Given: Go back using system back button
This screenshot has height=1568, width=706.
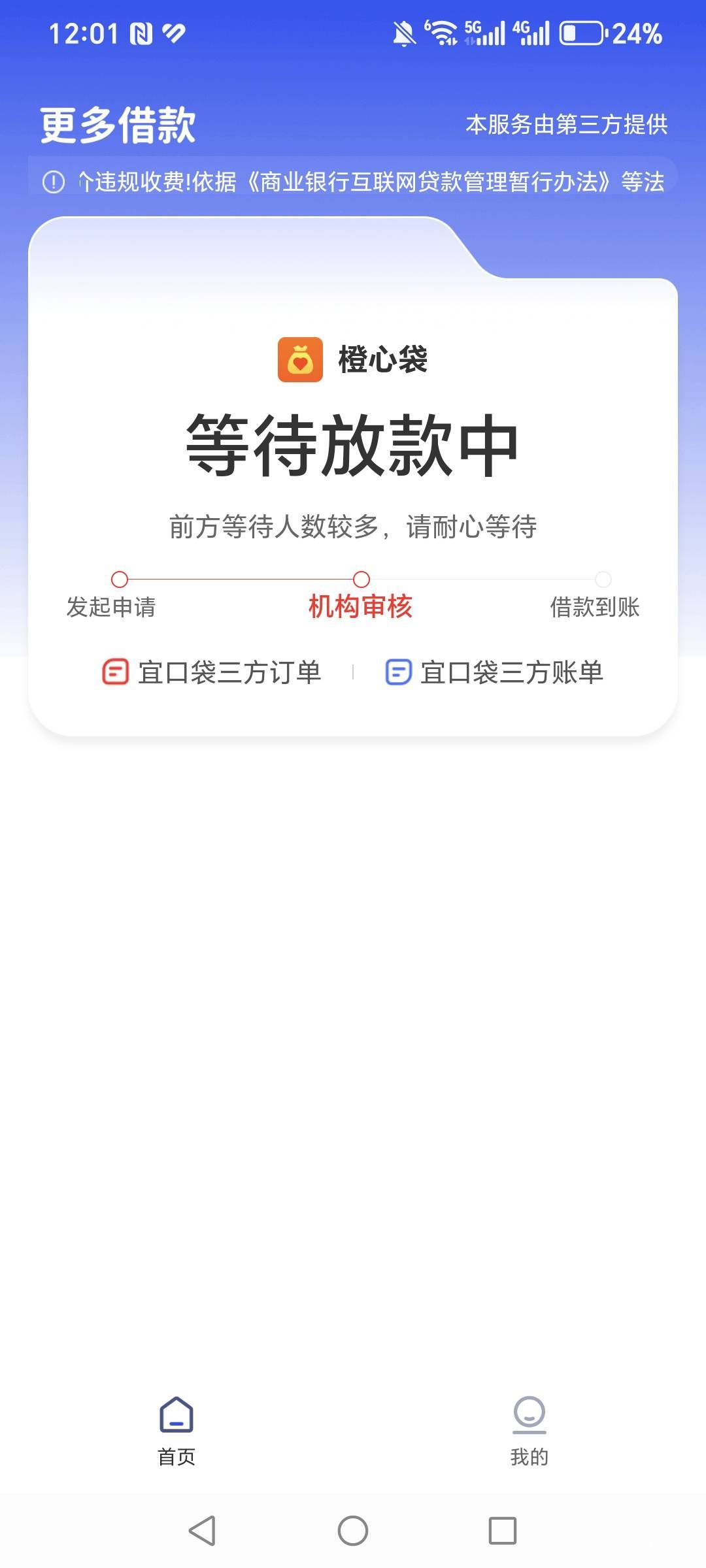Looking at the screenshot, I should click(x=202, y=1530).
